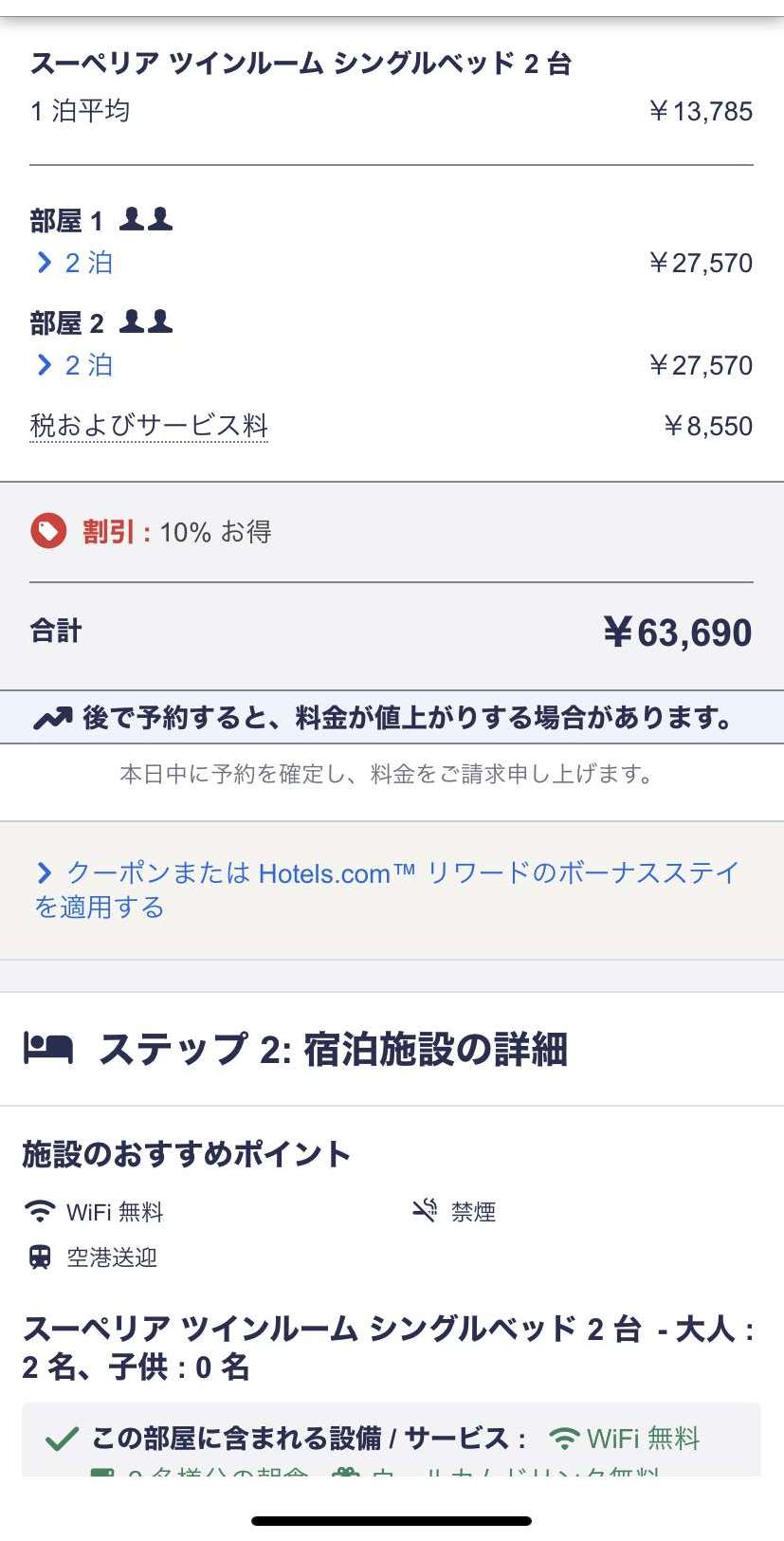784x1541 pixels.
Task: Open 税およびサービス料 details
Action: [149, 426]
